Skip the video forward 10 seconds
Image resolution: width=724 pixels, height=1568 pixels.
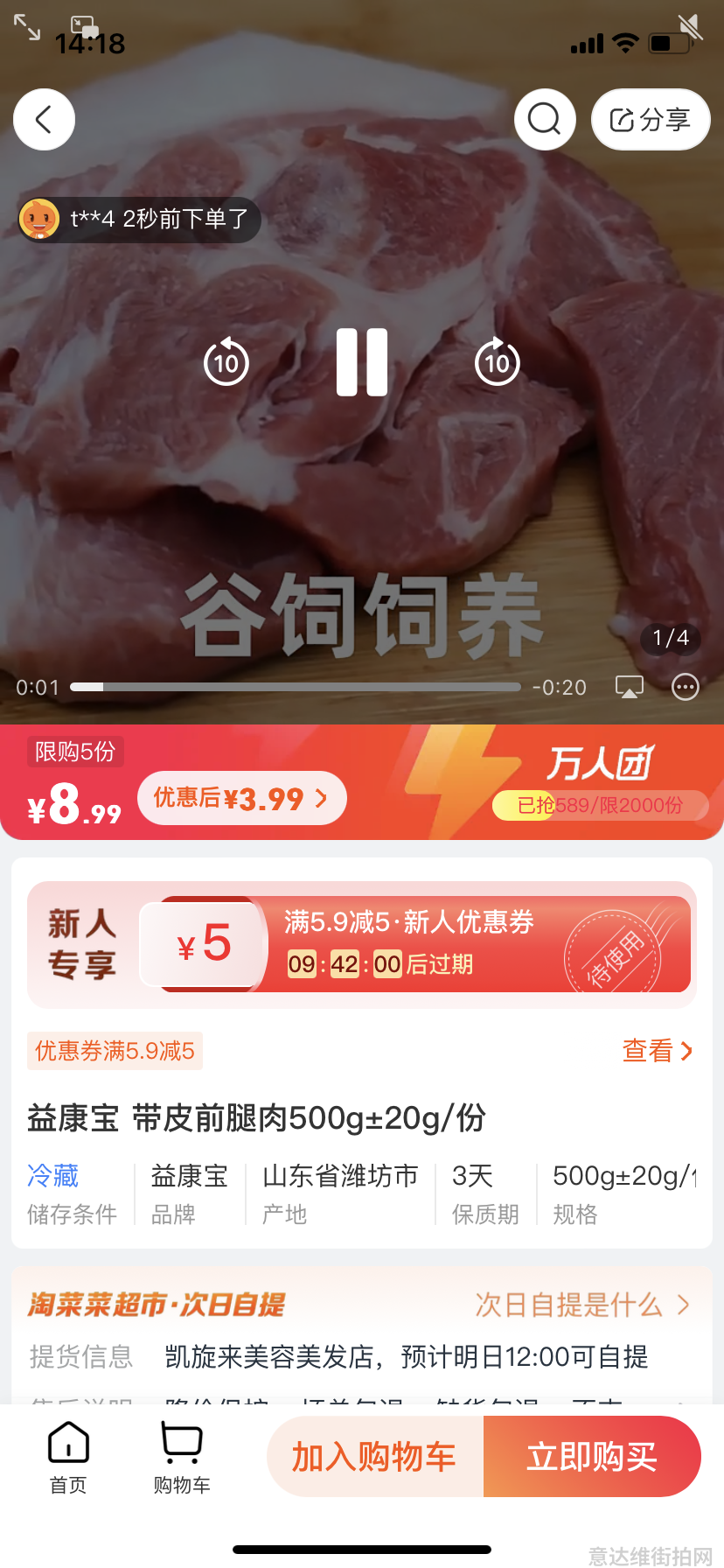(x=497, y=361)
